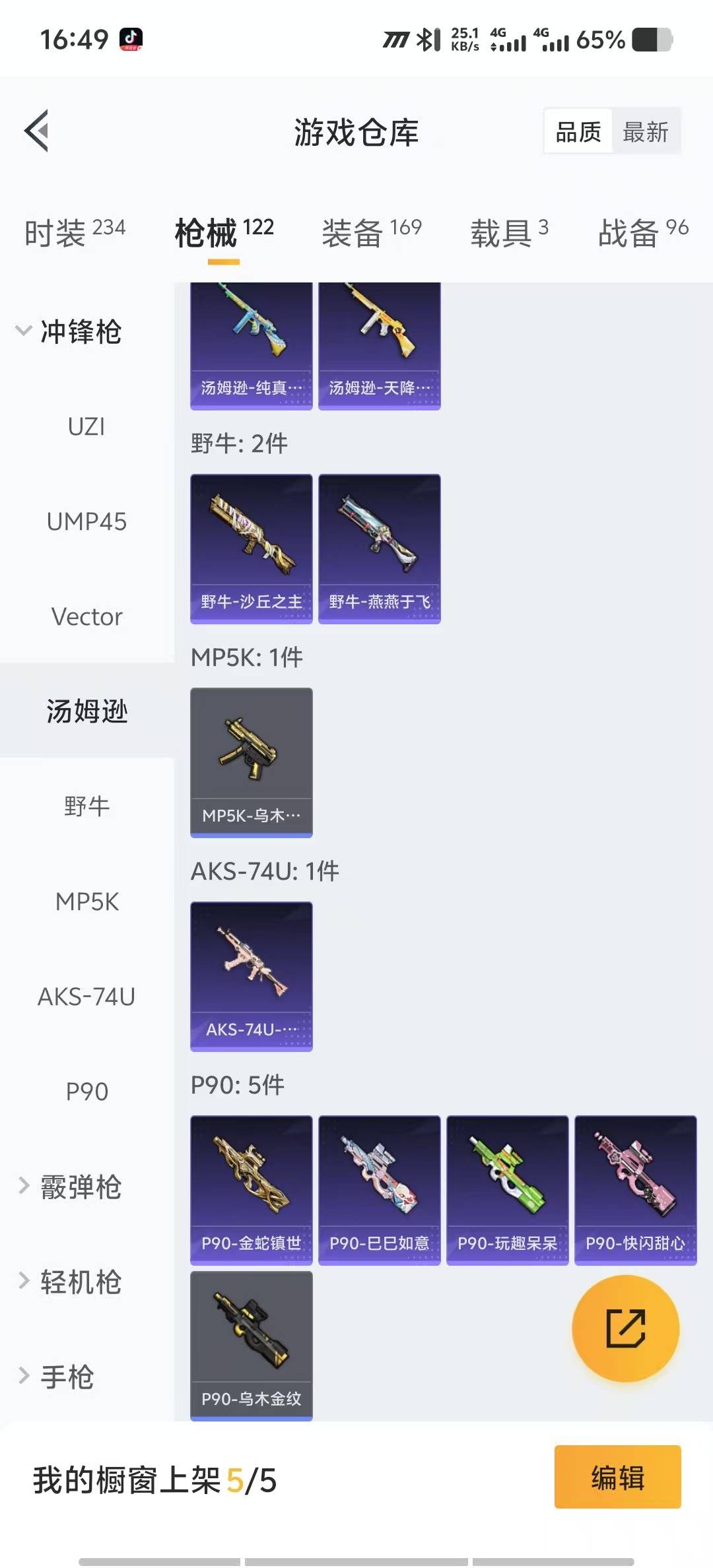Tap the 编辑 button

click(x=617, y=1477)
